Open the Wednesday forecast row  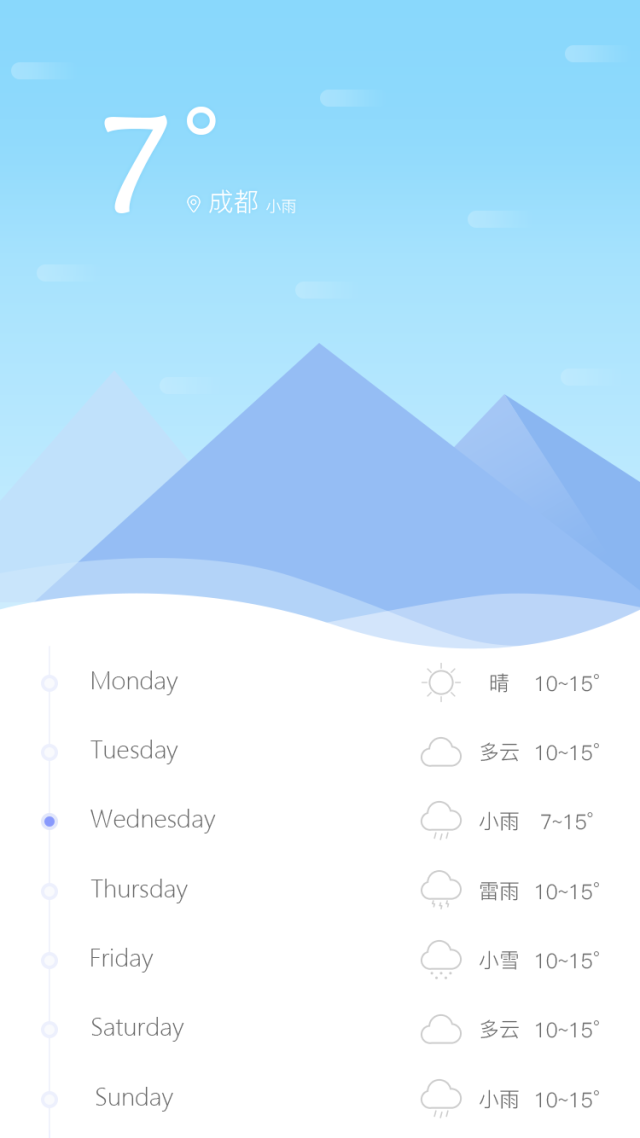[320, 821]
